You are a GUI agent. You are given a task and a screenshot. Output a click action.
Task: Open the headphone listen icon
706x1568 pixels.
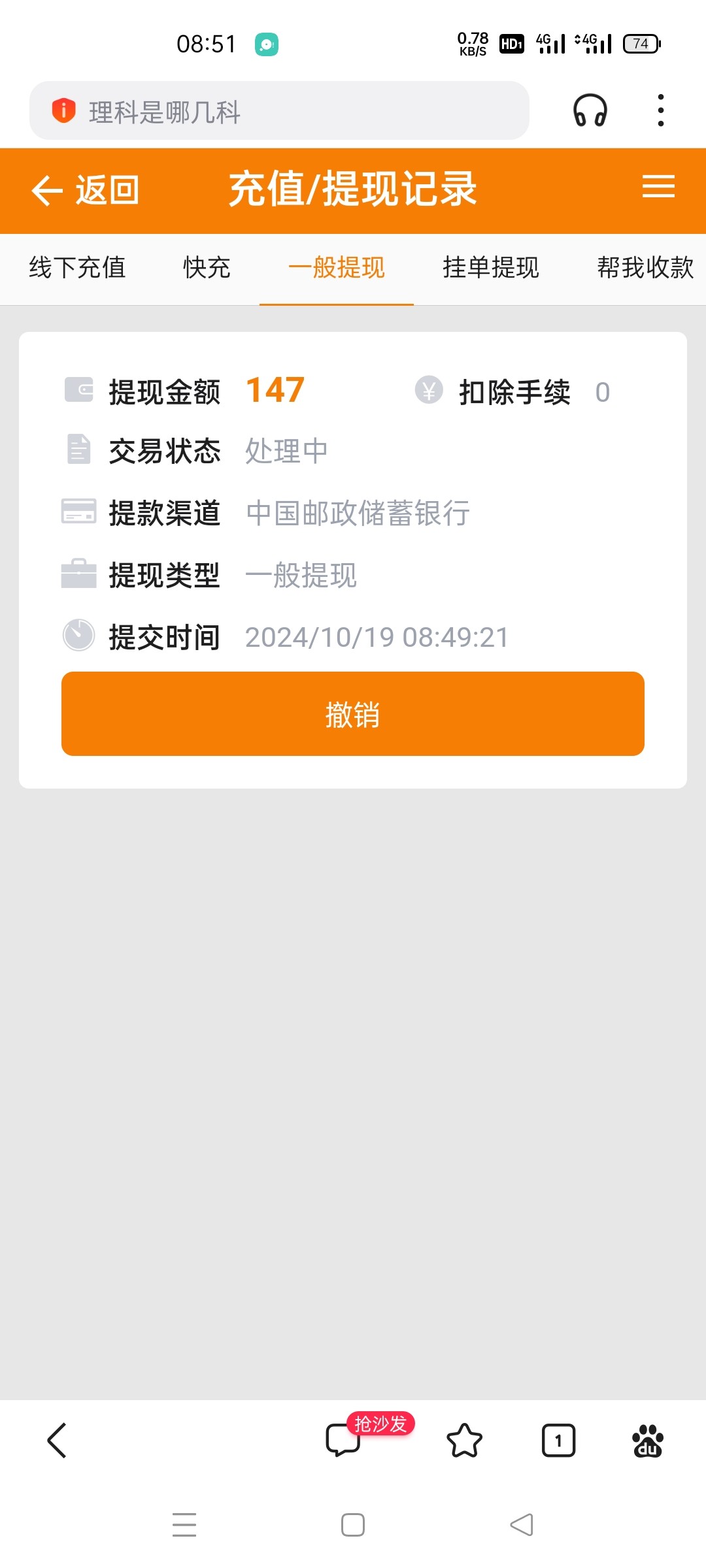[x=590, y=110]
